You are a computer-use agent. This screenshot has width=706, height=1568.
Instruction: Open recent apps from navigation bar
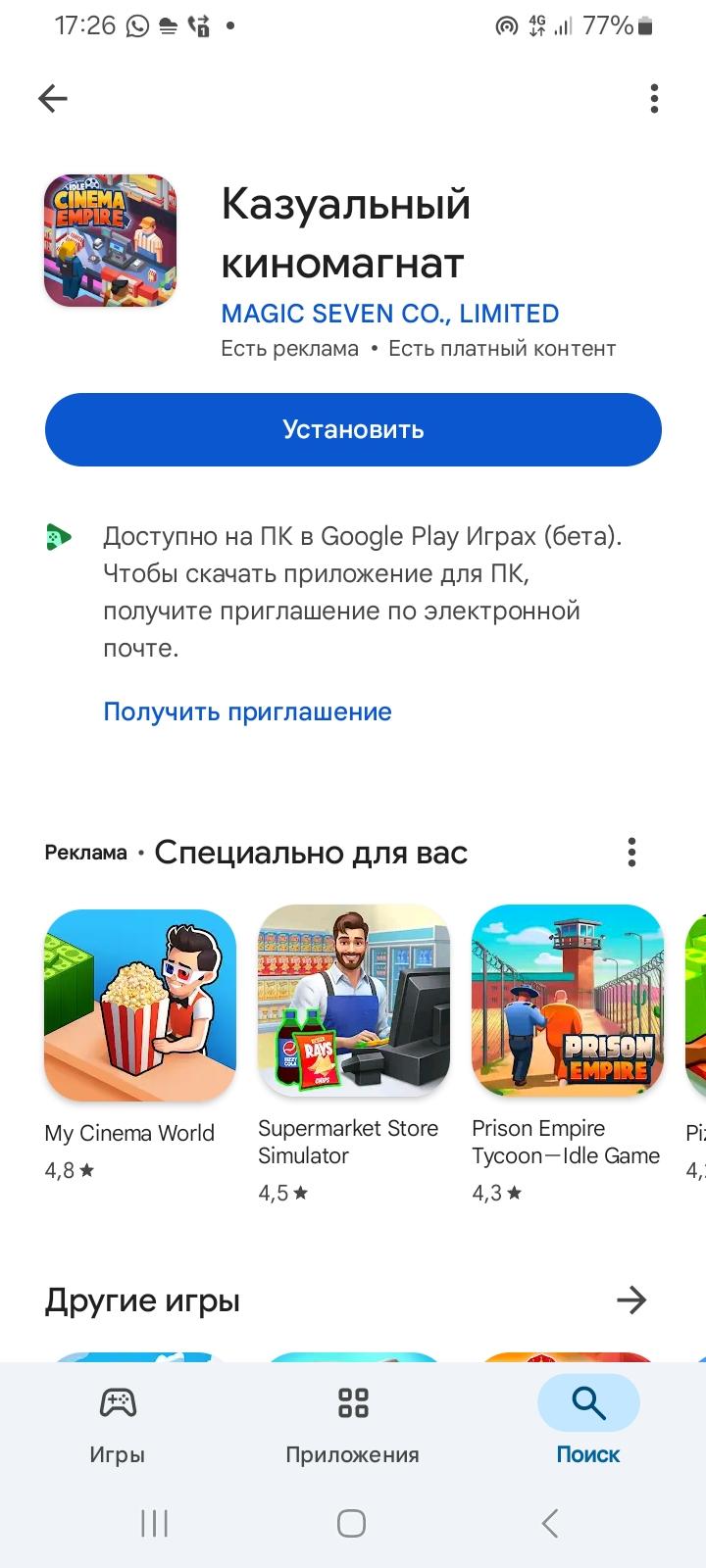(x=155, y=1523)
